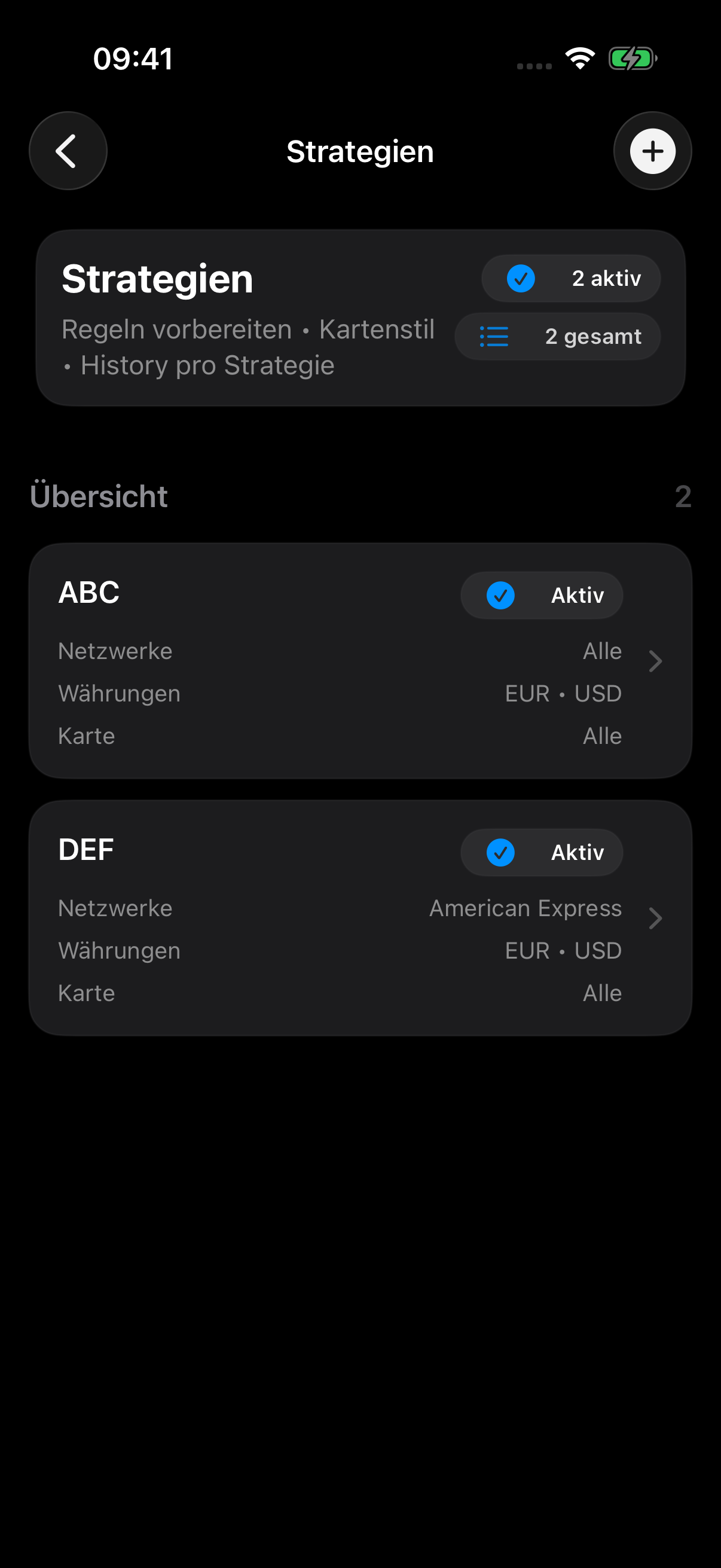Tap the back arrow icon
This screenshot has width=721, height=1568.
[68, 150]
